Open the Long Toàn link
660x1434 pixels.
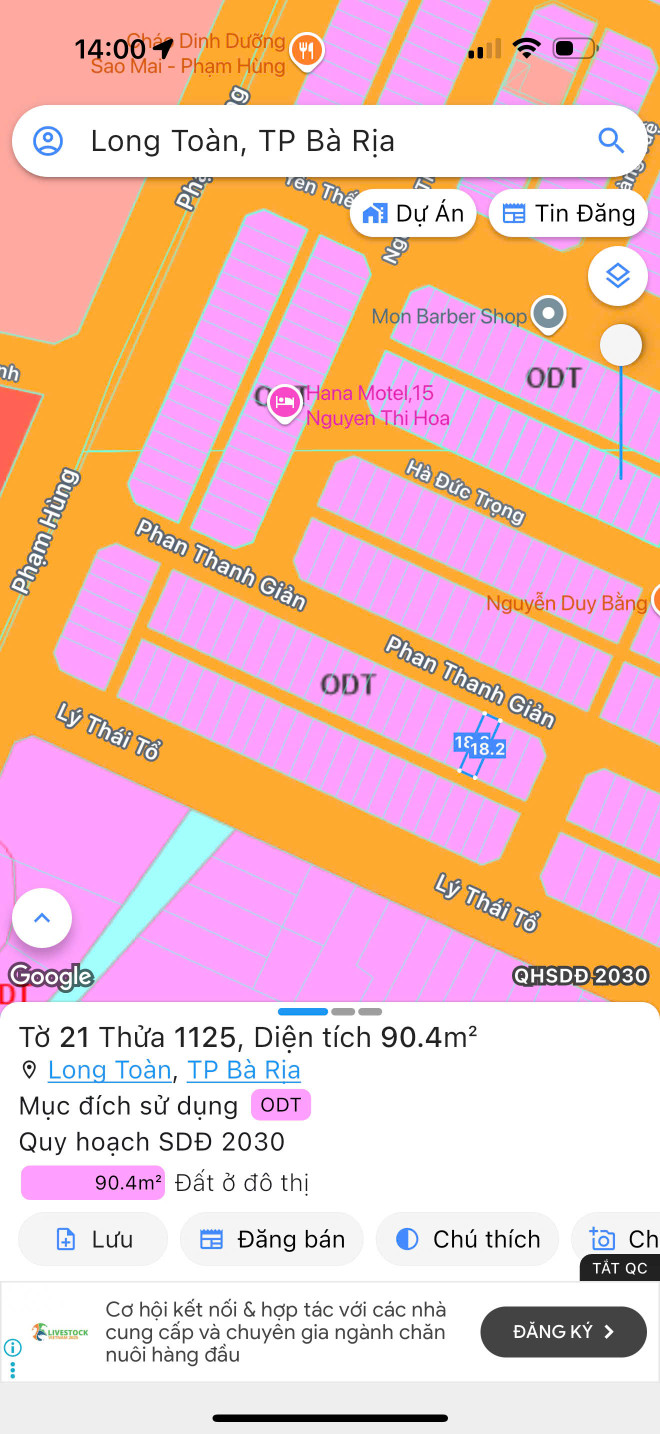tap(109, 1070)
